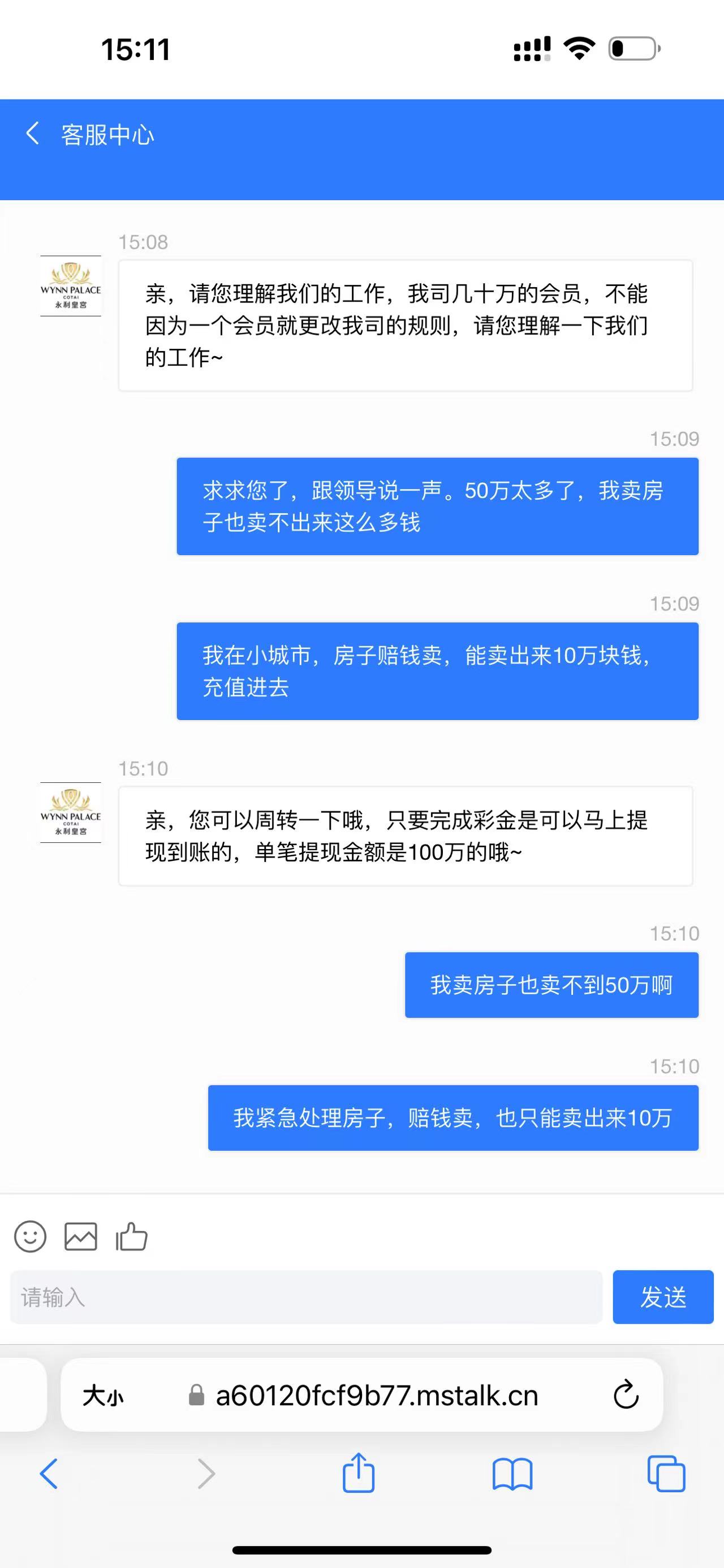Attach an image to the chat
Screen dimensions: 724x1568
80,1236
